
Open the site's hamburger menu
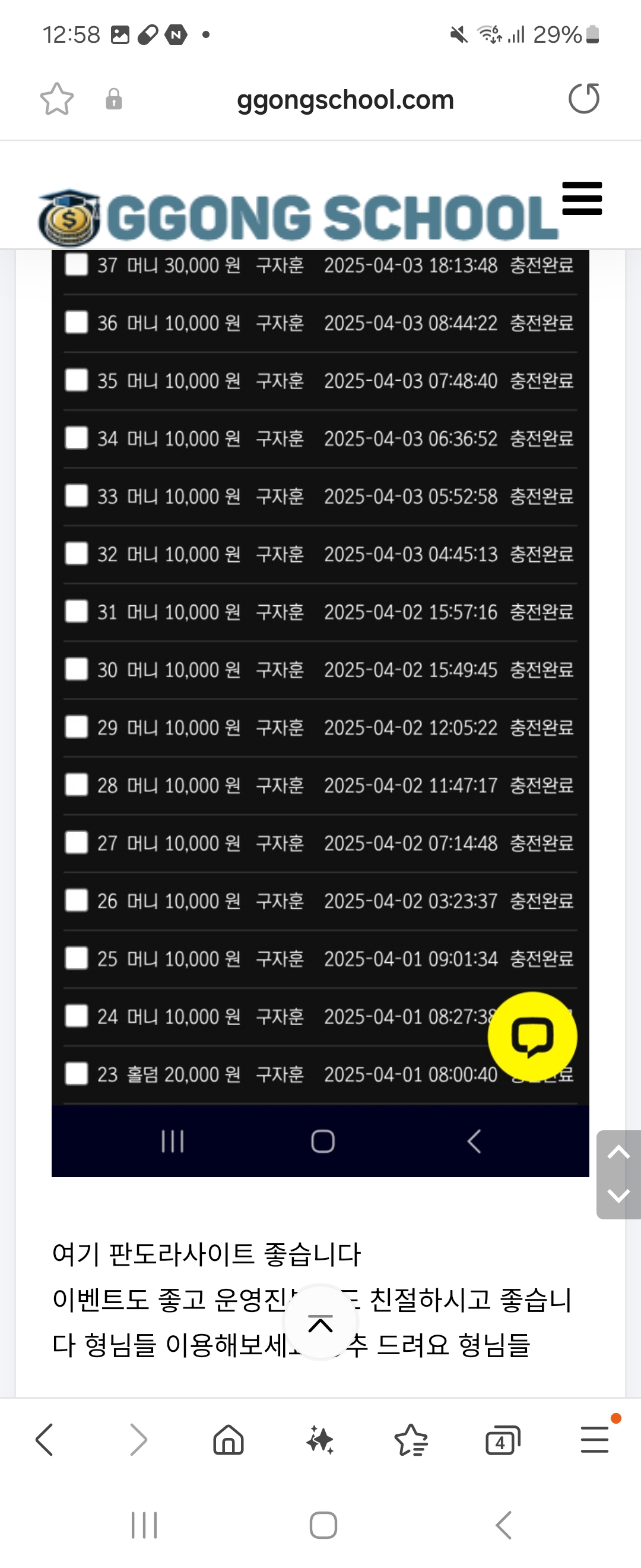tap(582, 198)
